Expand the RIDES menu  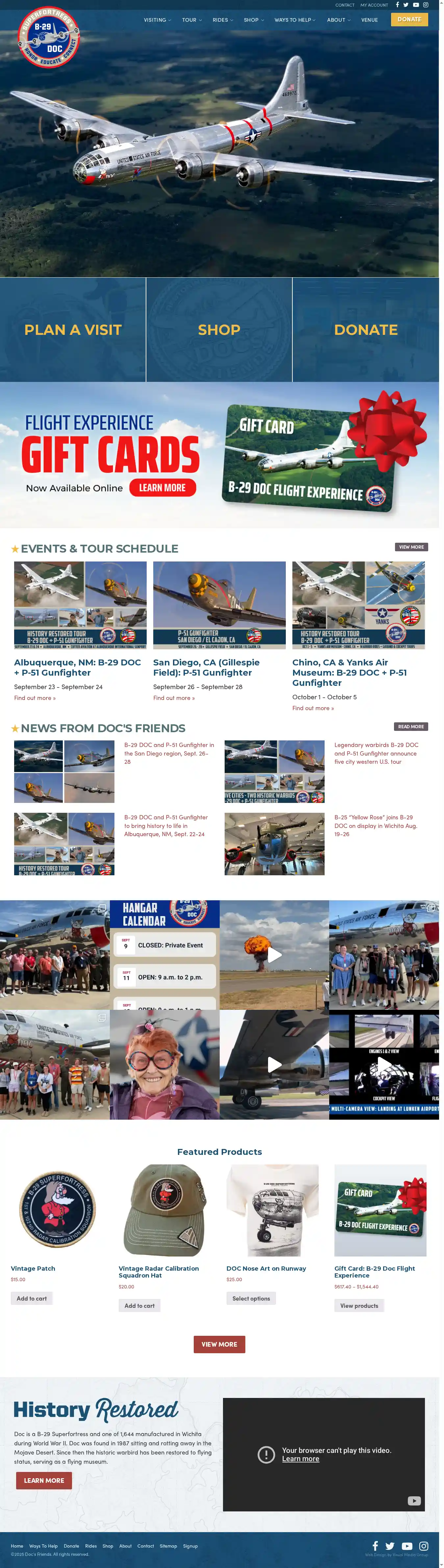[222, 20]
